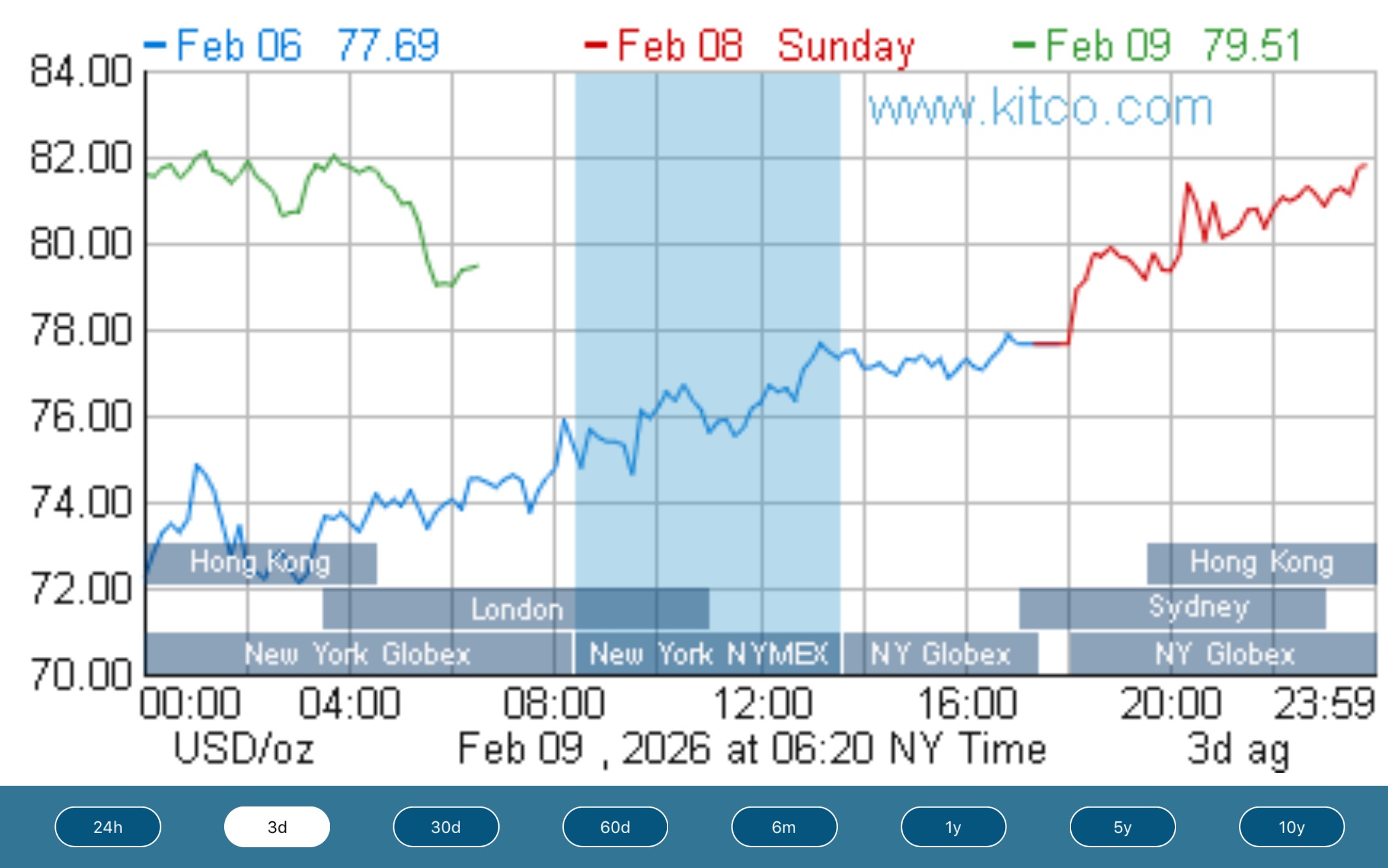The height and width of the screenshot is (868, 1388).
Task: Select the 3d chart range
Action: click(277, 827)
